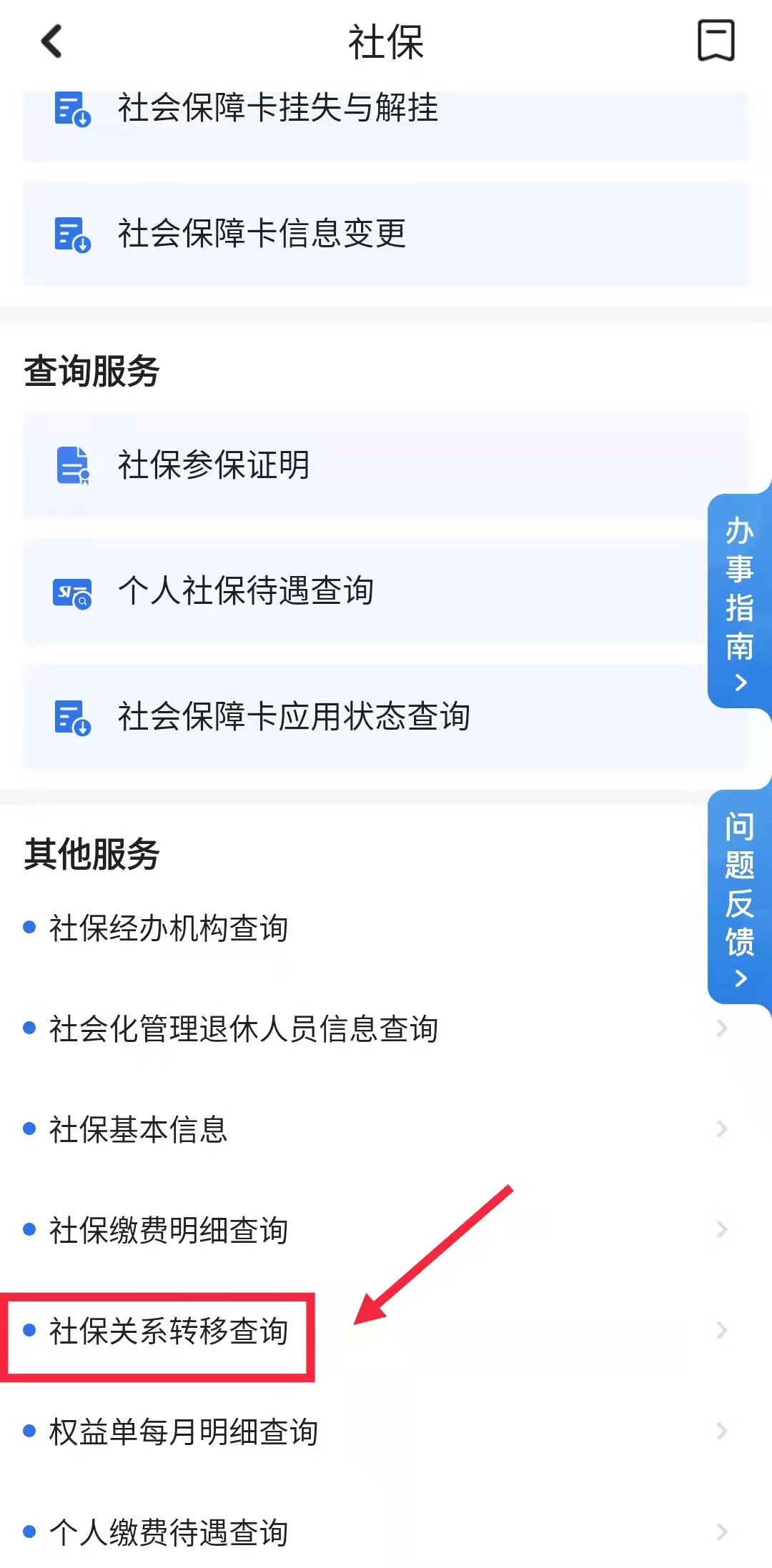
Task: Select 个人缴费待遇查询
Action: 169,1532
